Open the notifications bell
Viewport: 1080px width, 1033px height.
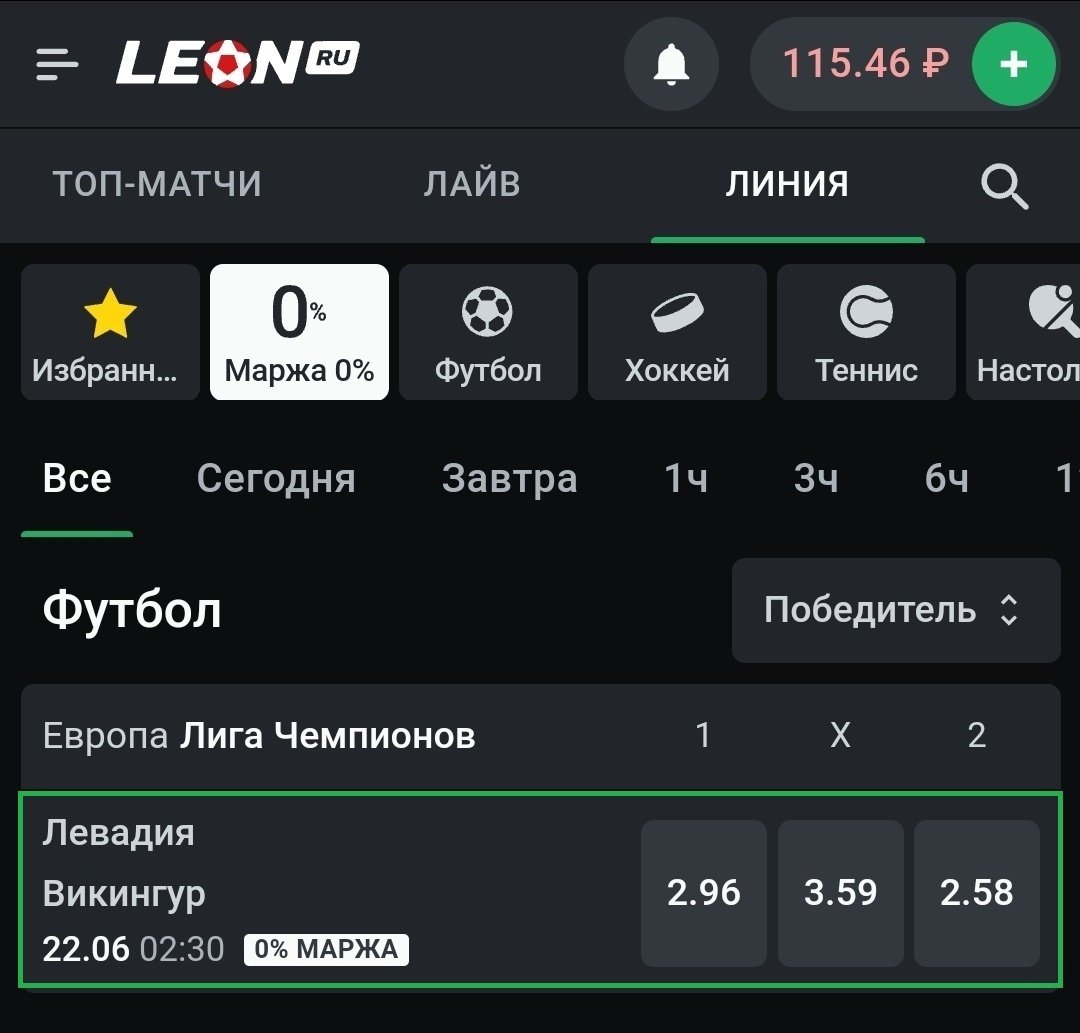[x=671, y=64]
